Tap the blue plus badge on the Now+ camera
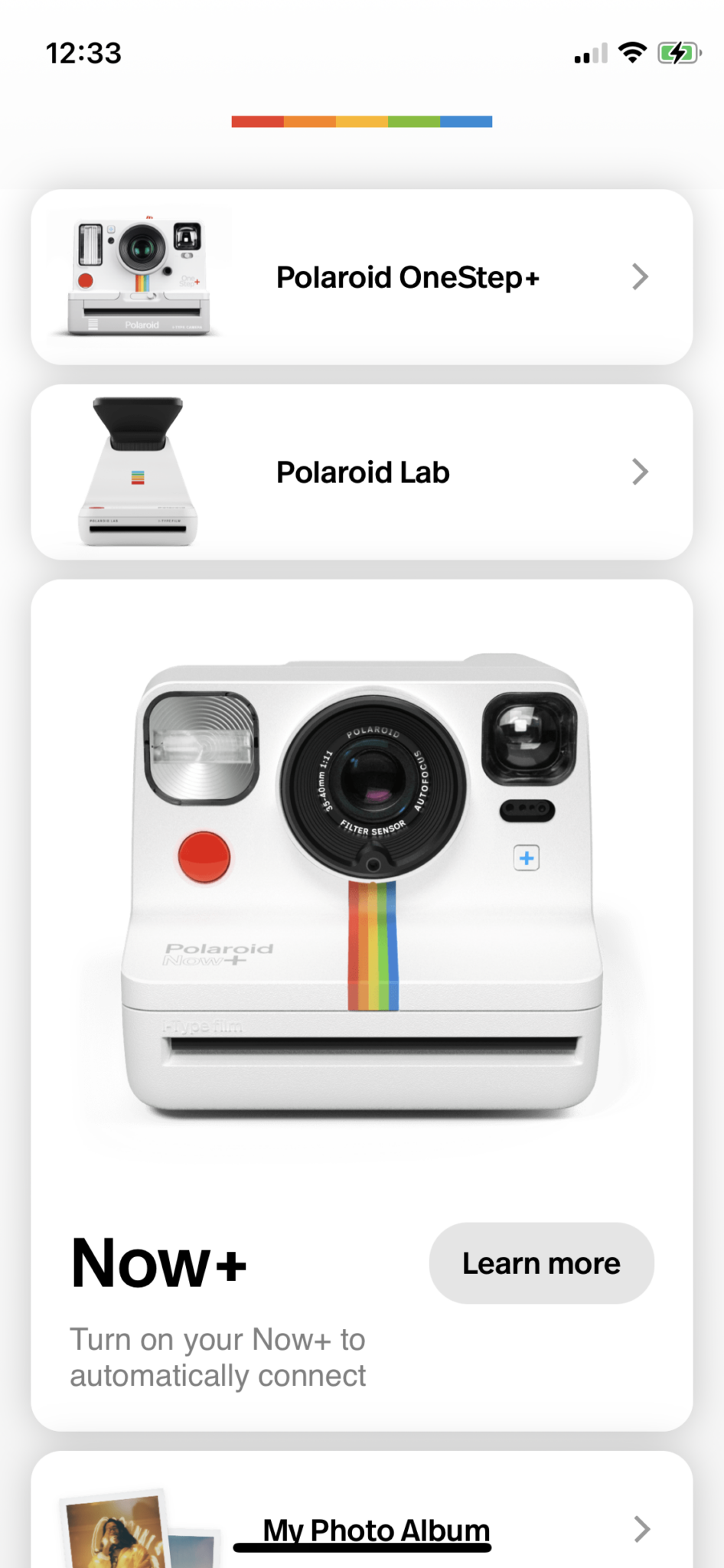Screen dimensions: 724x1568 pos(525,858)
